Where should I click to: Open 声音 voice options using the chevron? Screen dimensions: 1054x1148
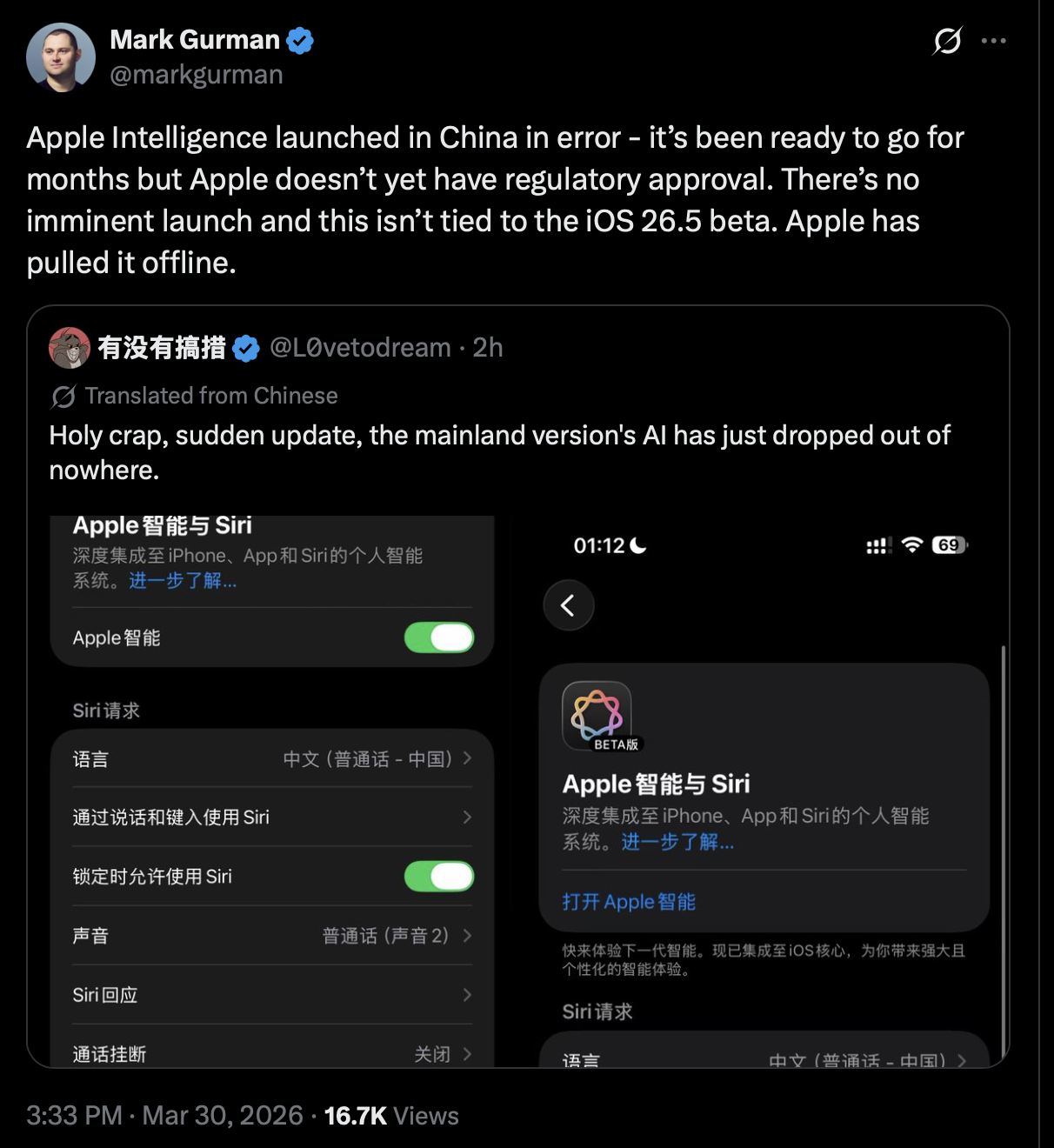pyautogui.click(x=469, y=936)
